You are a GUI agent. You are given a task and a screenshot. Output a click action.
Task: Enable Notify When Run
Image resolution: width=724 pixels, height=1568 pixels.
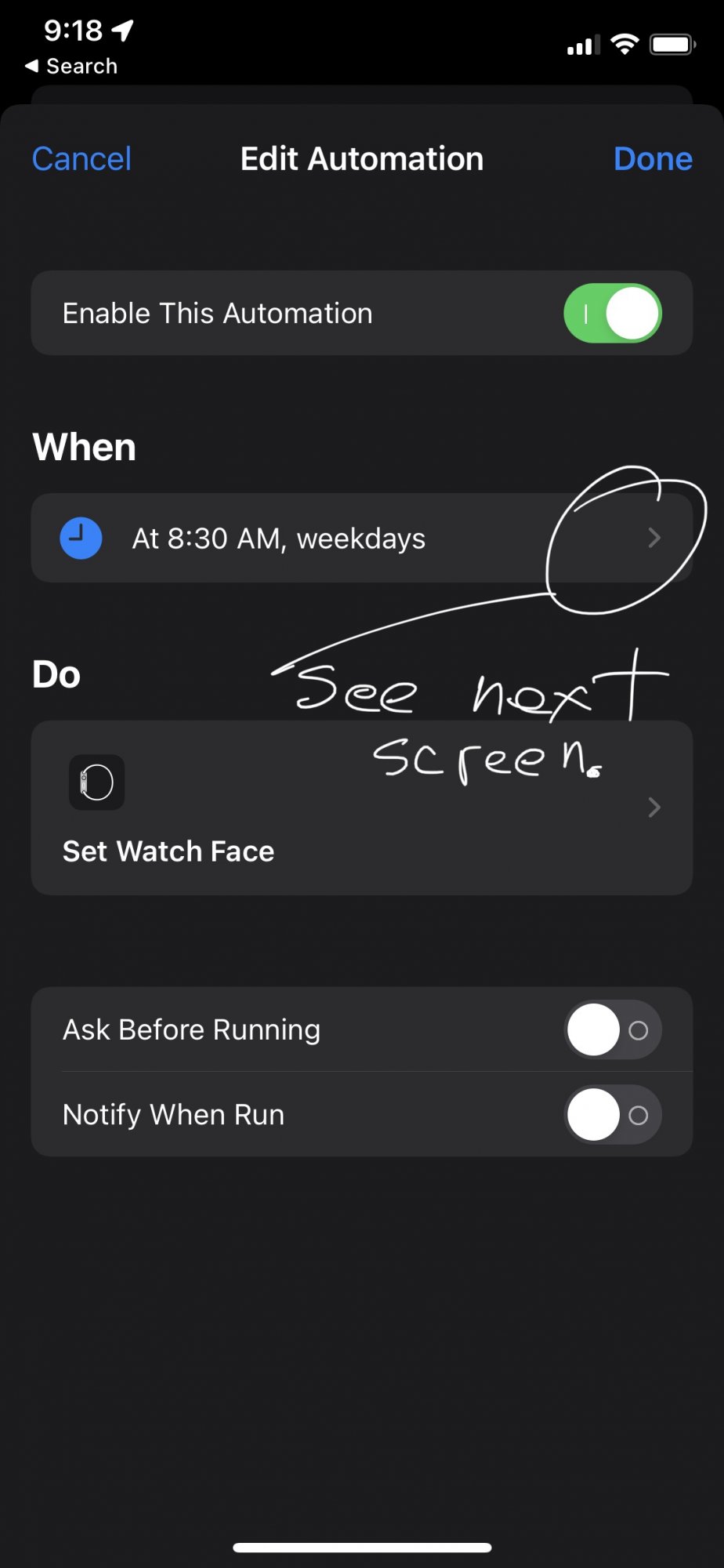(x=612, y=1114)
